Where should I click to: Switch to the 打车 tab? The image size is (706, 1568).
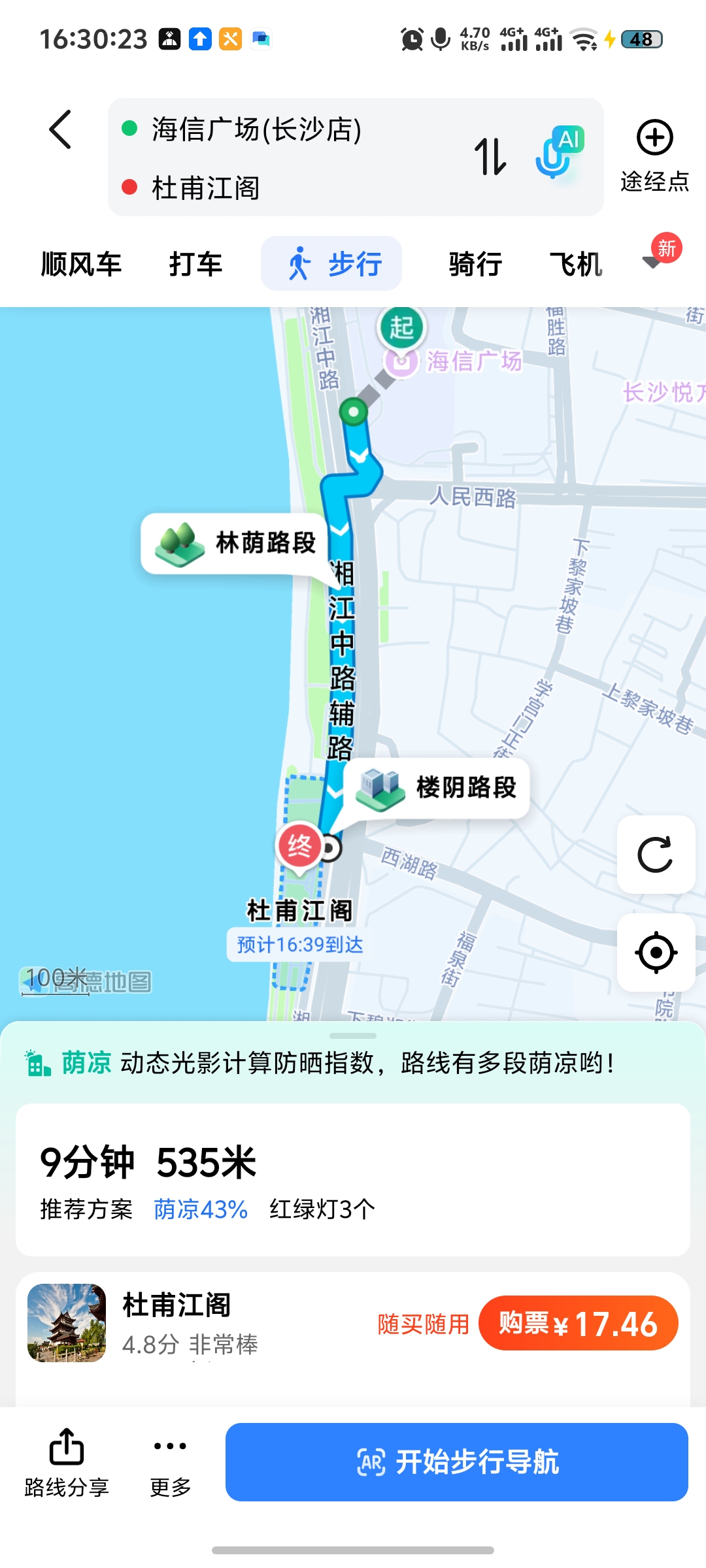[195, 263]
